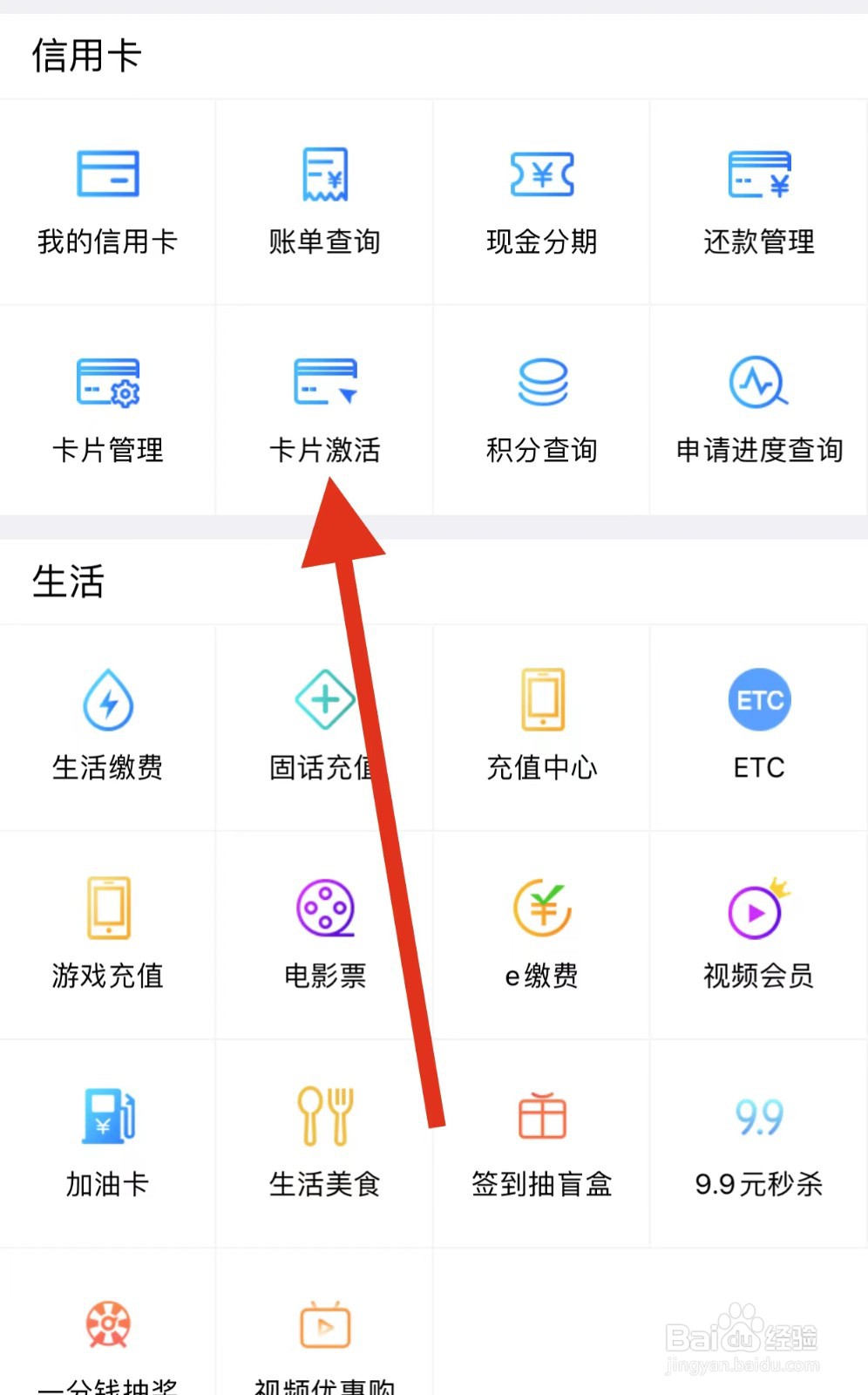Open the ETC service
The height and width of the screenshot is (1395, 868).
pyautogui.click(x=758, y=728)
